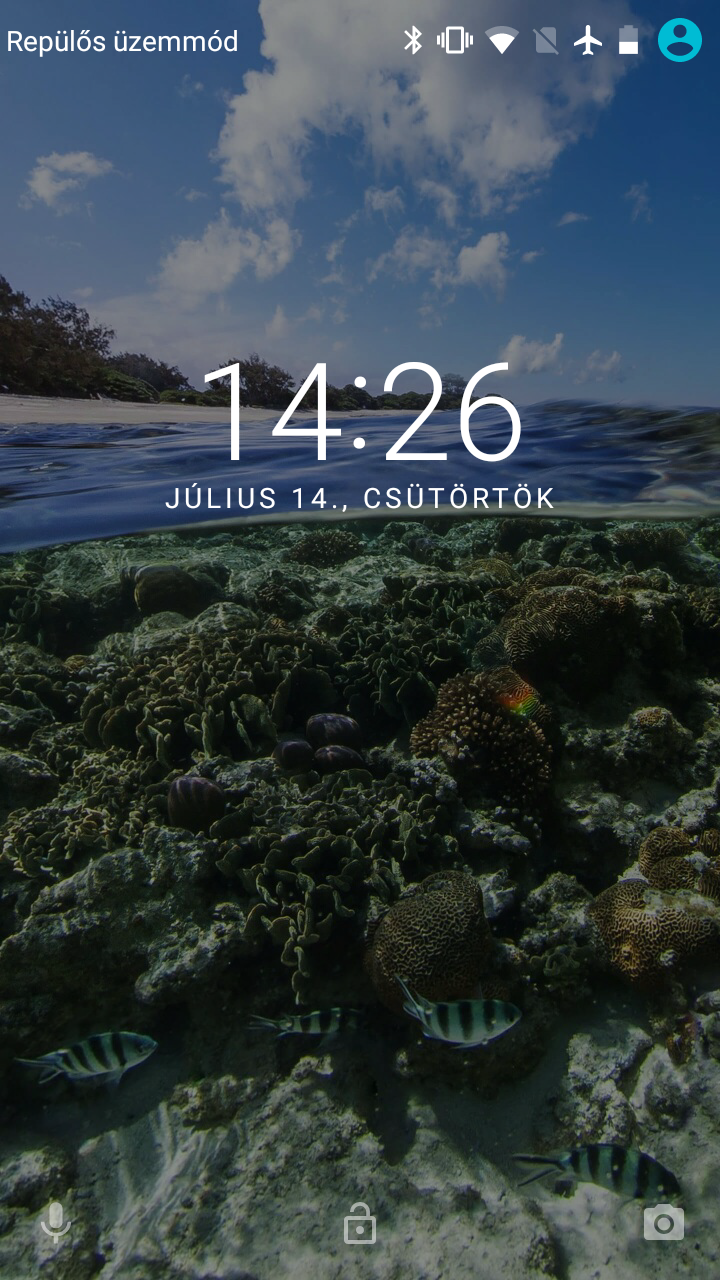The width and height of the screenshot is (720, 1280).
Task: Open the camera shortcut icon
Action: (664, 1222)
